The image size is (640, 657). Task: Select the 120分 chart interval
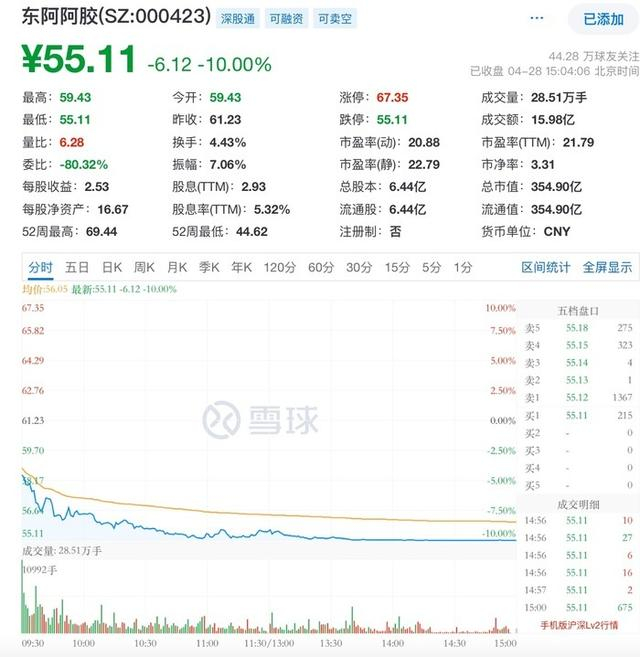click(x=279, y=267)
